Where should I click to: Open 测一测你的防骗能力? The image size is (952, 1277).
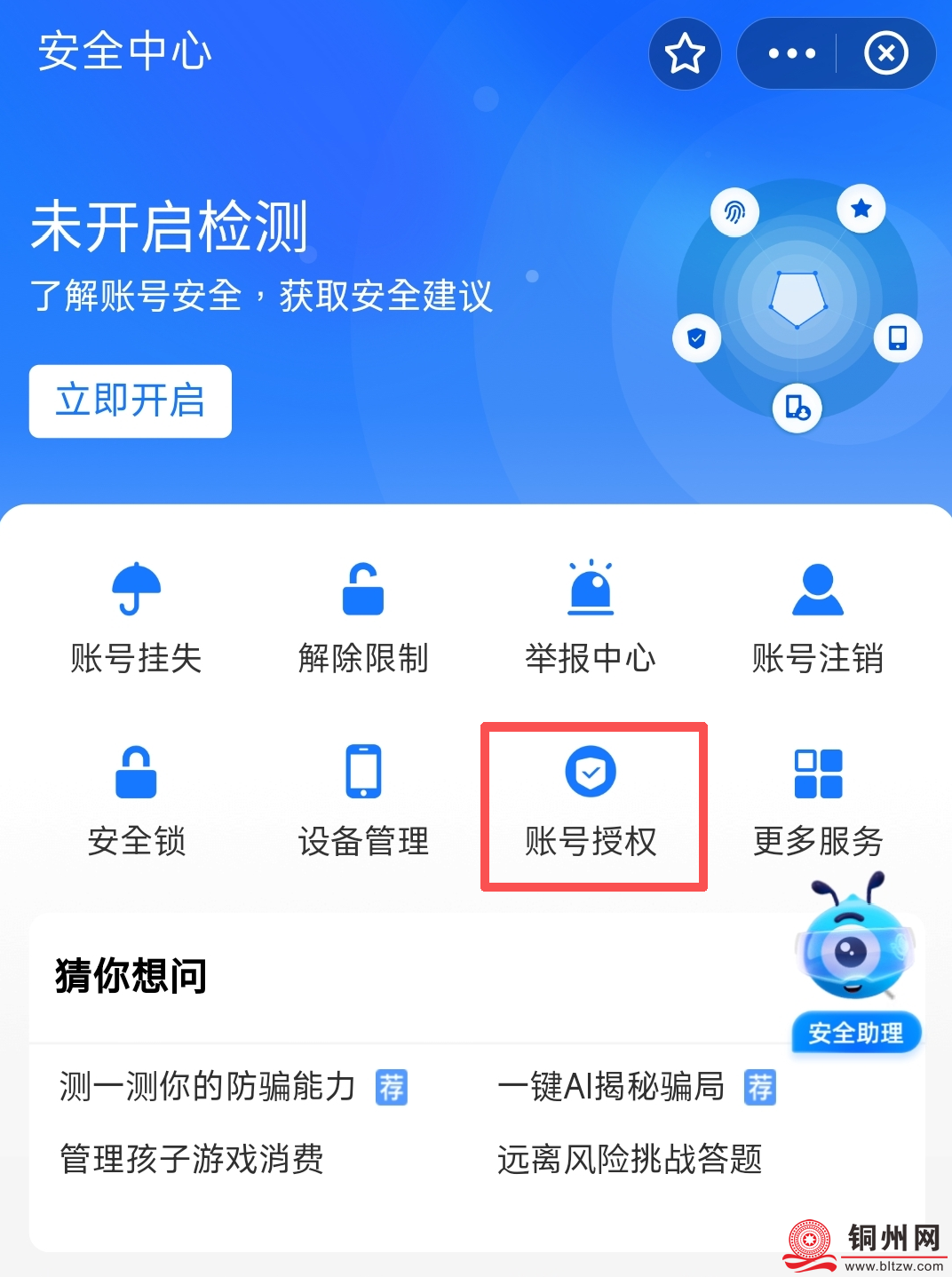coord(208,1086)
